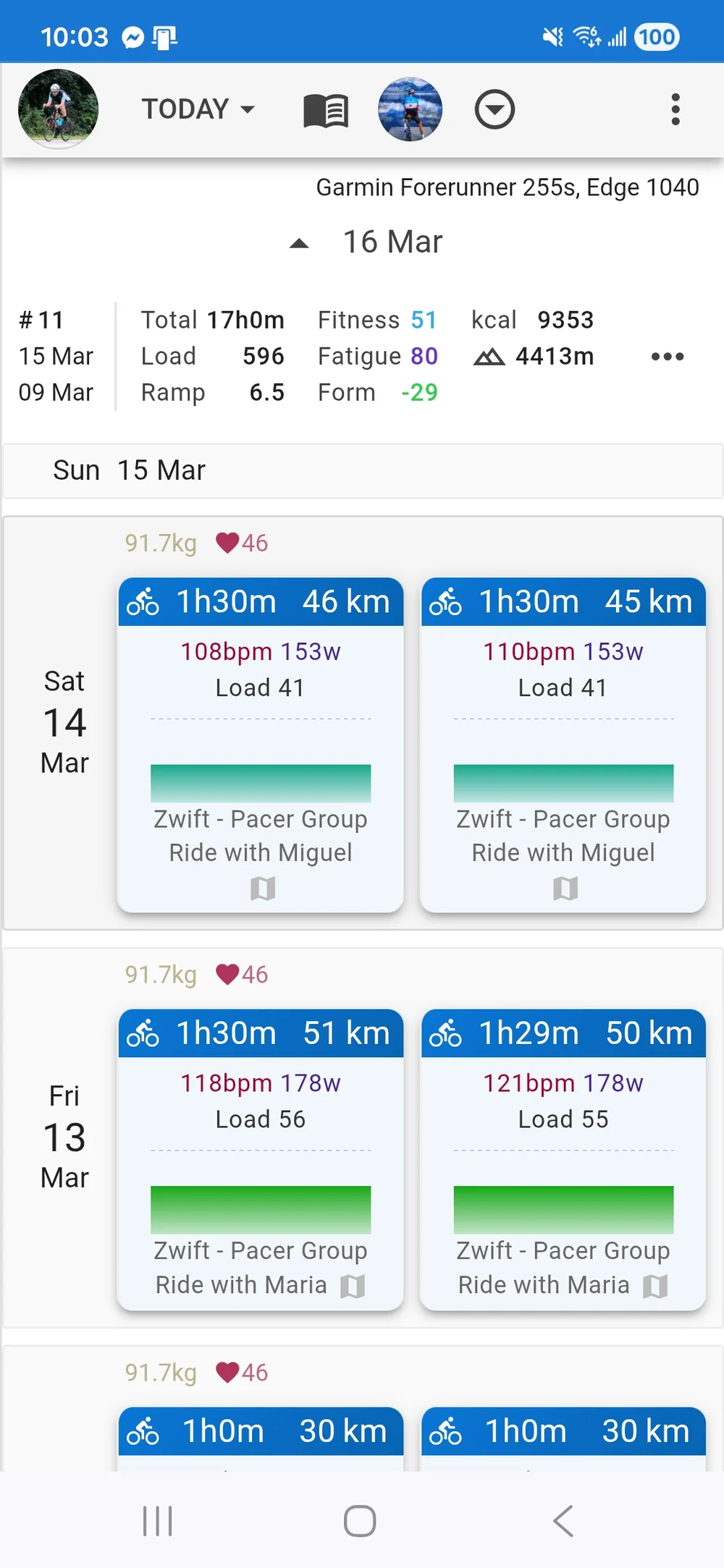Select the Sun 15 Mar day row
724x1568 pixels.
pos(362,470)
